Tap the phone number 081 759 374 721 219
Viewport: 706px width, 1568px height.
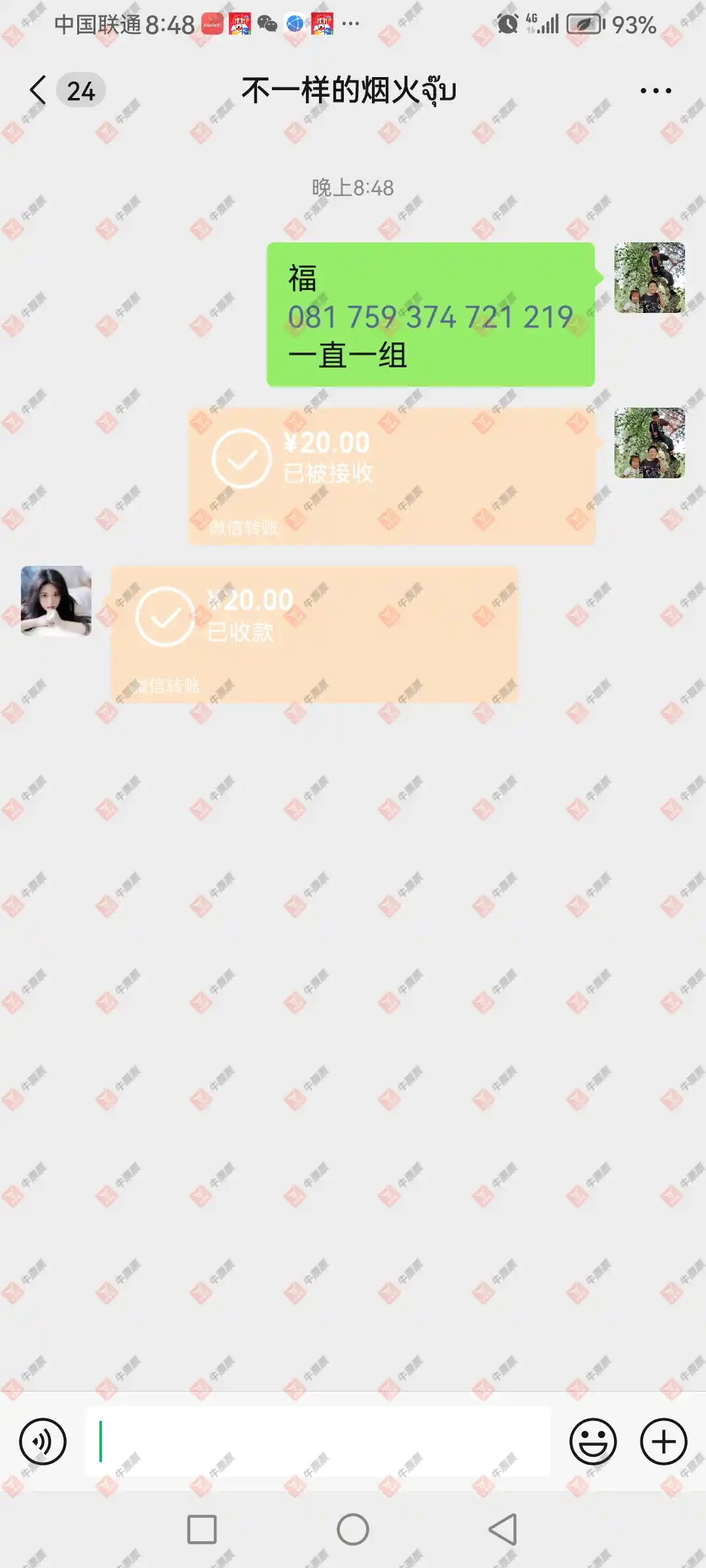point(430,318)
